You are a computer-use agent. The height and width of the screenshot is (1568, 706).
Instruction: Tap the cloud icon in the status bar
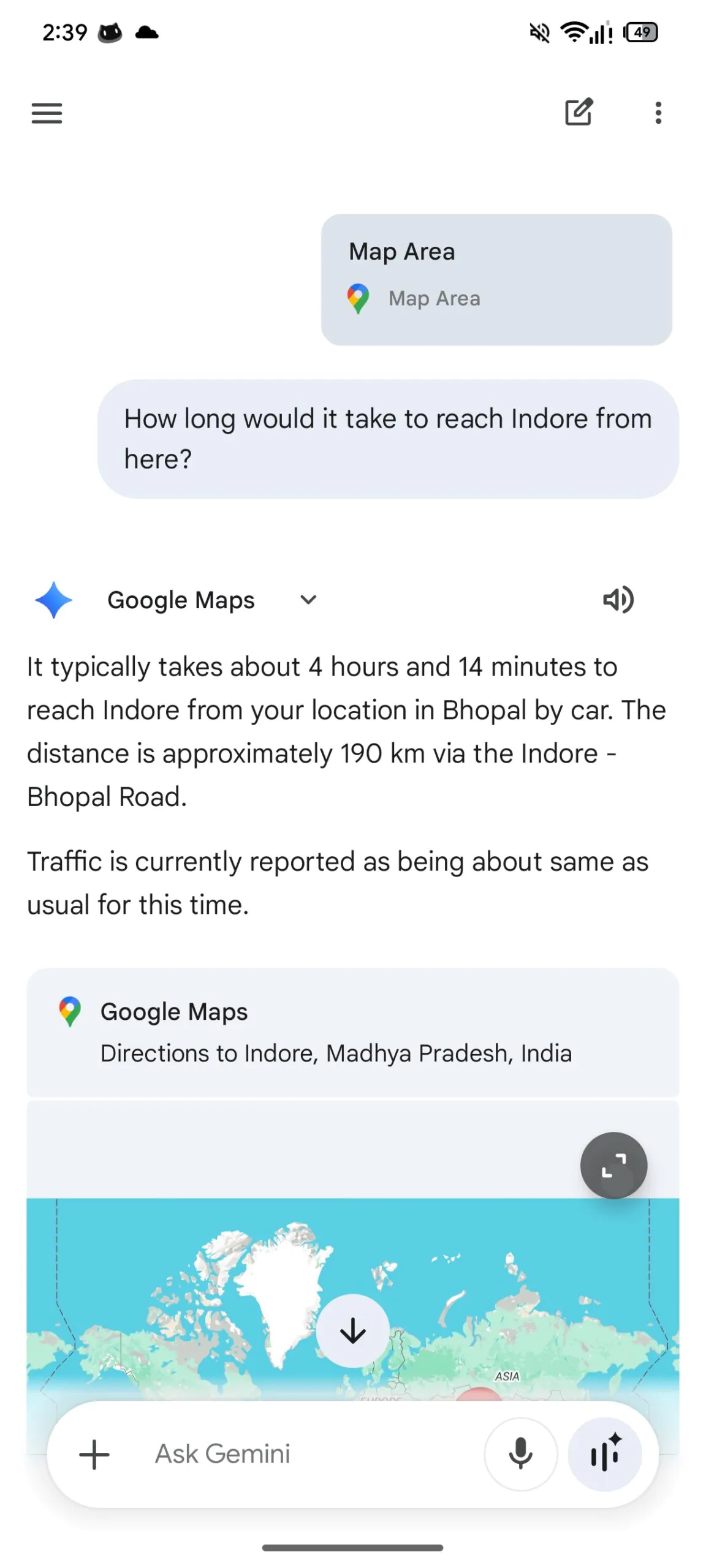click(145, 34)
